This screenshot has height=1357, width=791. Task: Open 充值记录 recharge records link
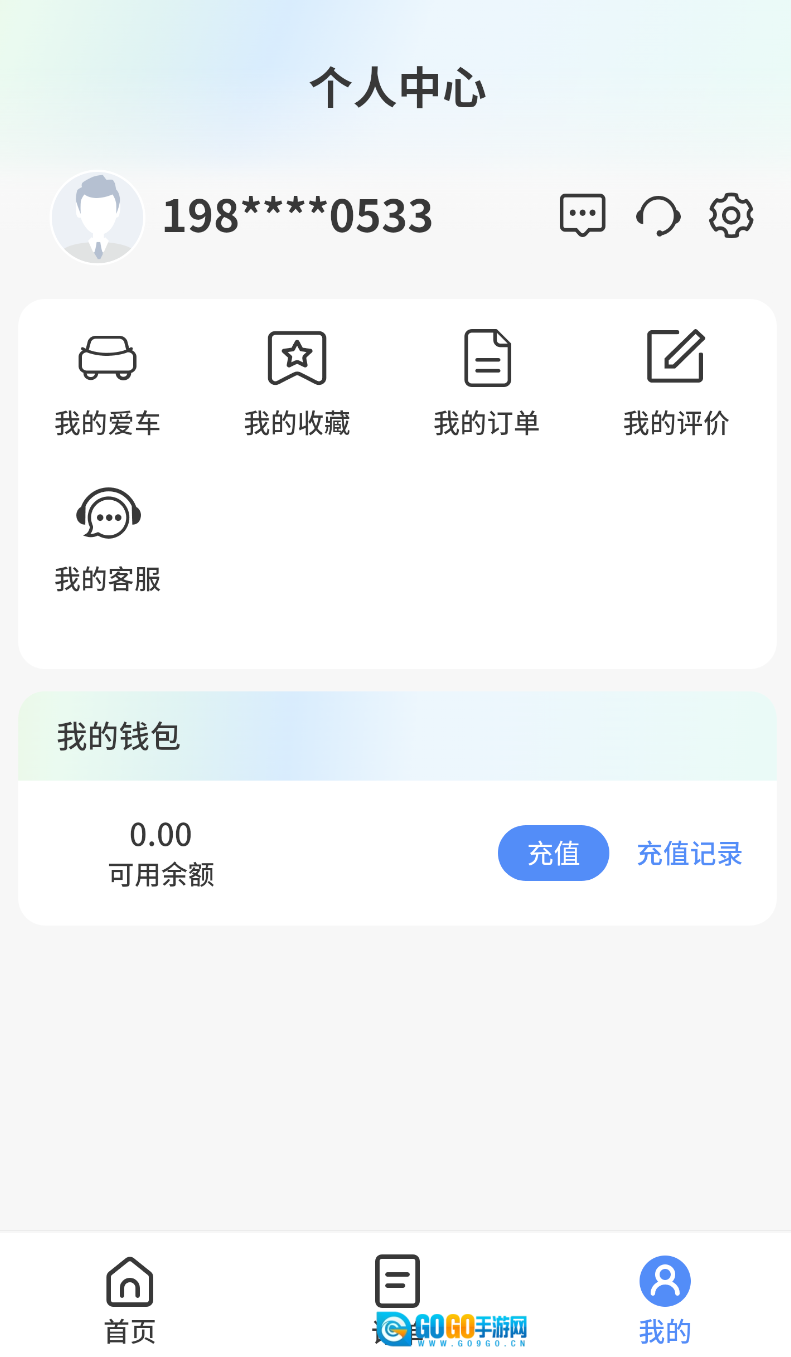(x=689, y=853)
